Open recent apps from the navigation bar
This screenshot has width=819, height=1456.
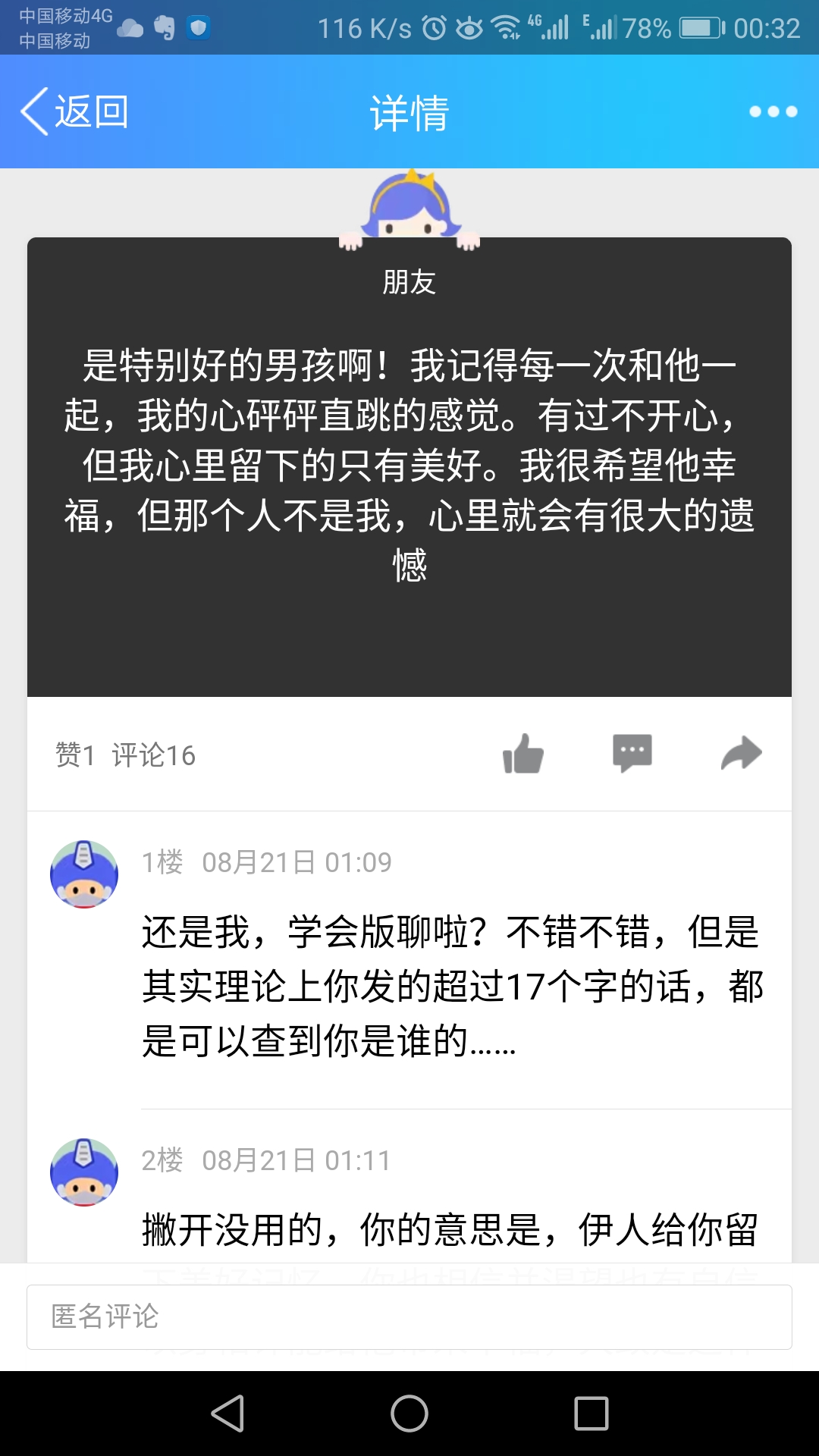pos(591,1414)
